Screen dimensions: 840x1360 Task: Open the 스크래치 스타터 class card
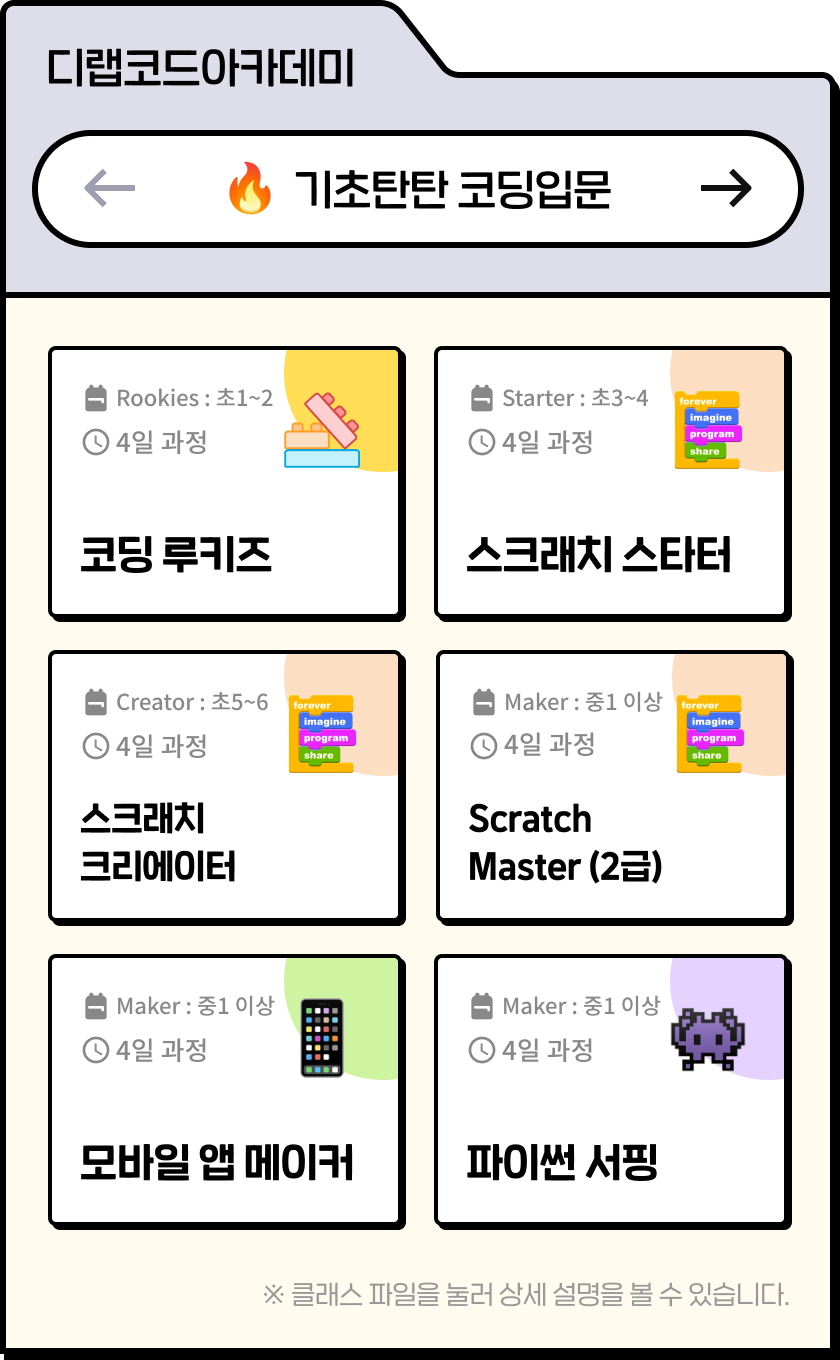point(611,482)
